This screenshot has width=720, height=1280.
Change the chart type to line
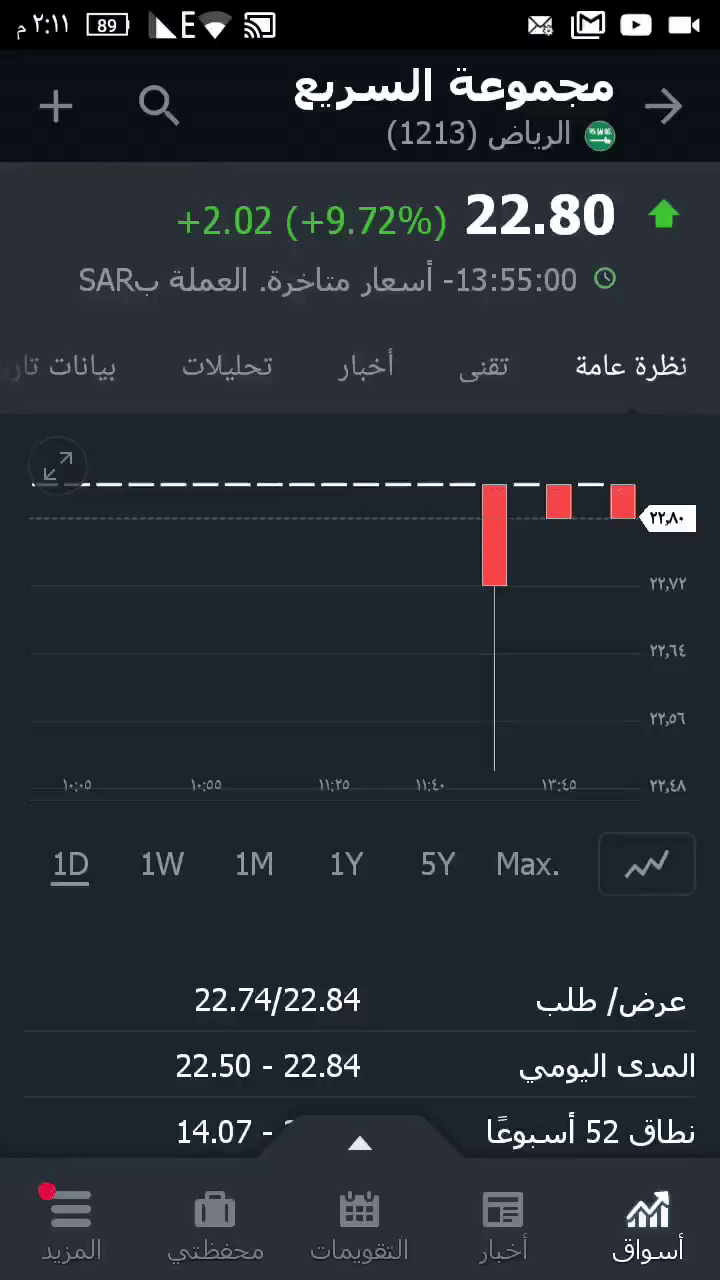[x=646, y=864]
